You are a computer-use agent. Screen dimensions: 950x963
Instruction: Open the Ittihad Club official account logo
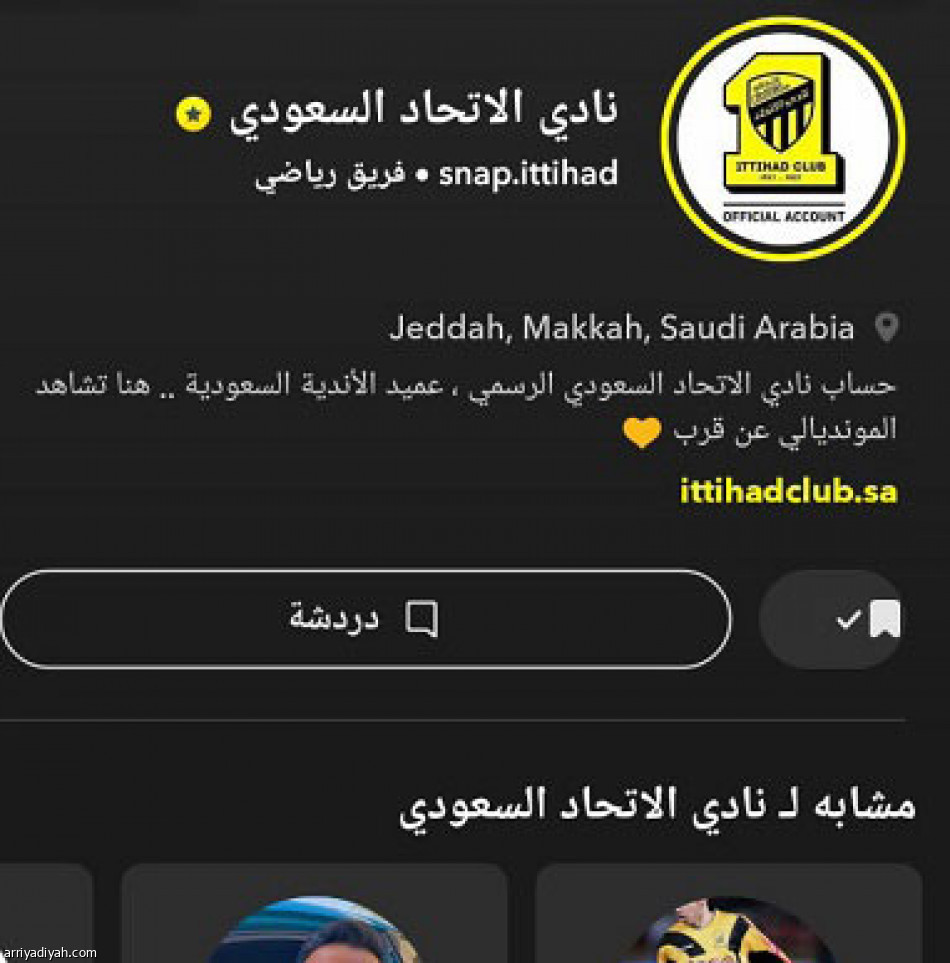coord(784,135)
